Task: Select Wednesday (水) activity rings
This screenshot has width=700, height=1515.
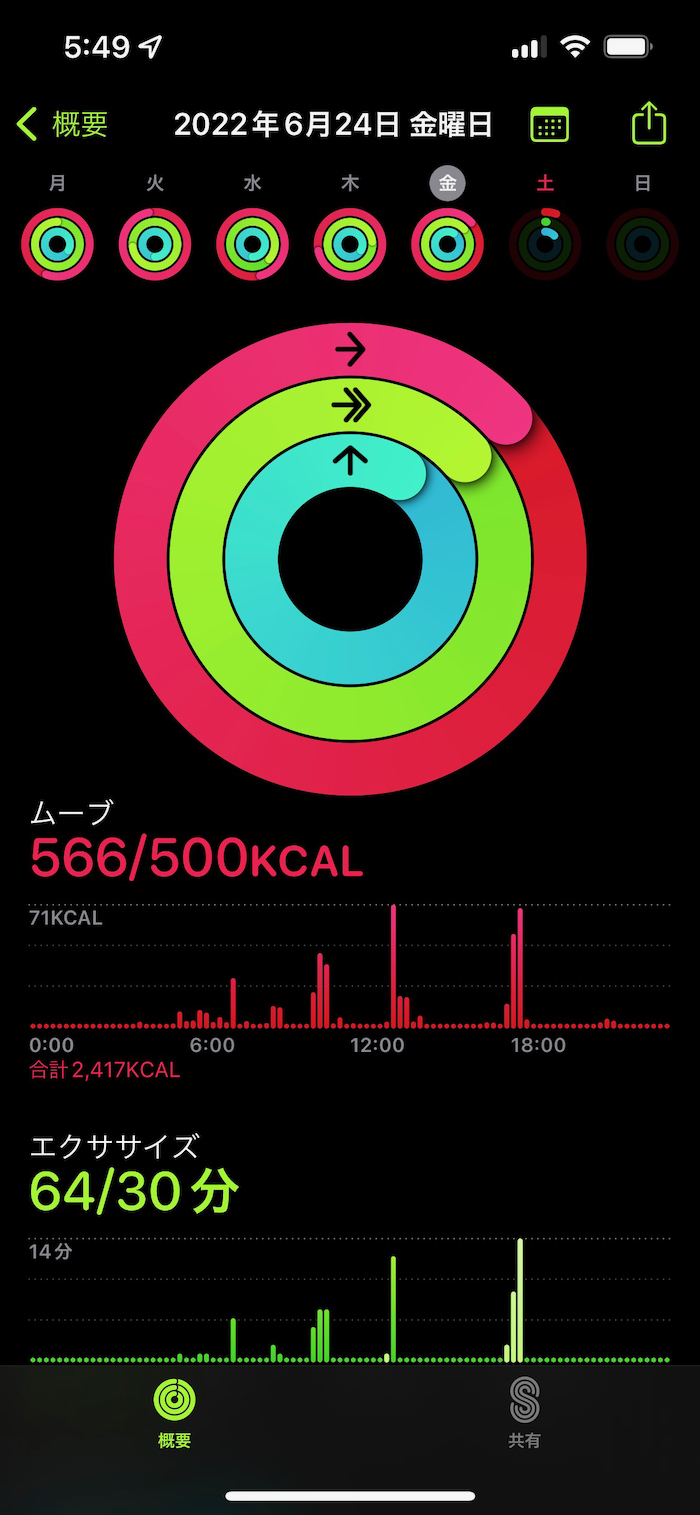Action: [252, 244]
